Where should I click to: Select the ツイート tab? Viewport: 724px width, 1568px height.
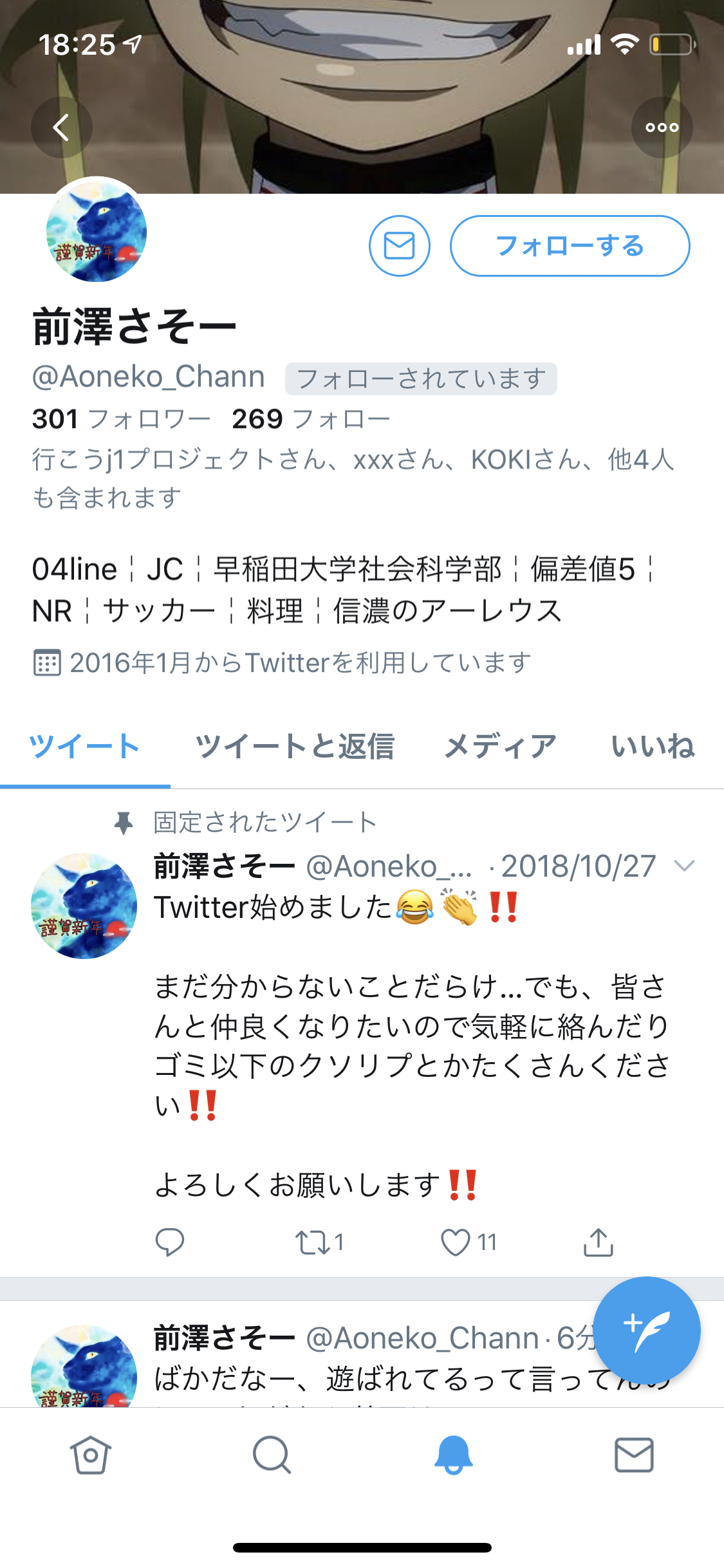click(84, 747)
